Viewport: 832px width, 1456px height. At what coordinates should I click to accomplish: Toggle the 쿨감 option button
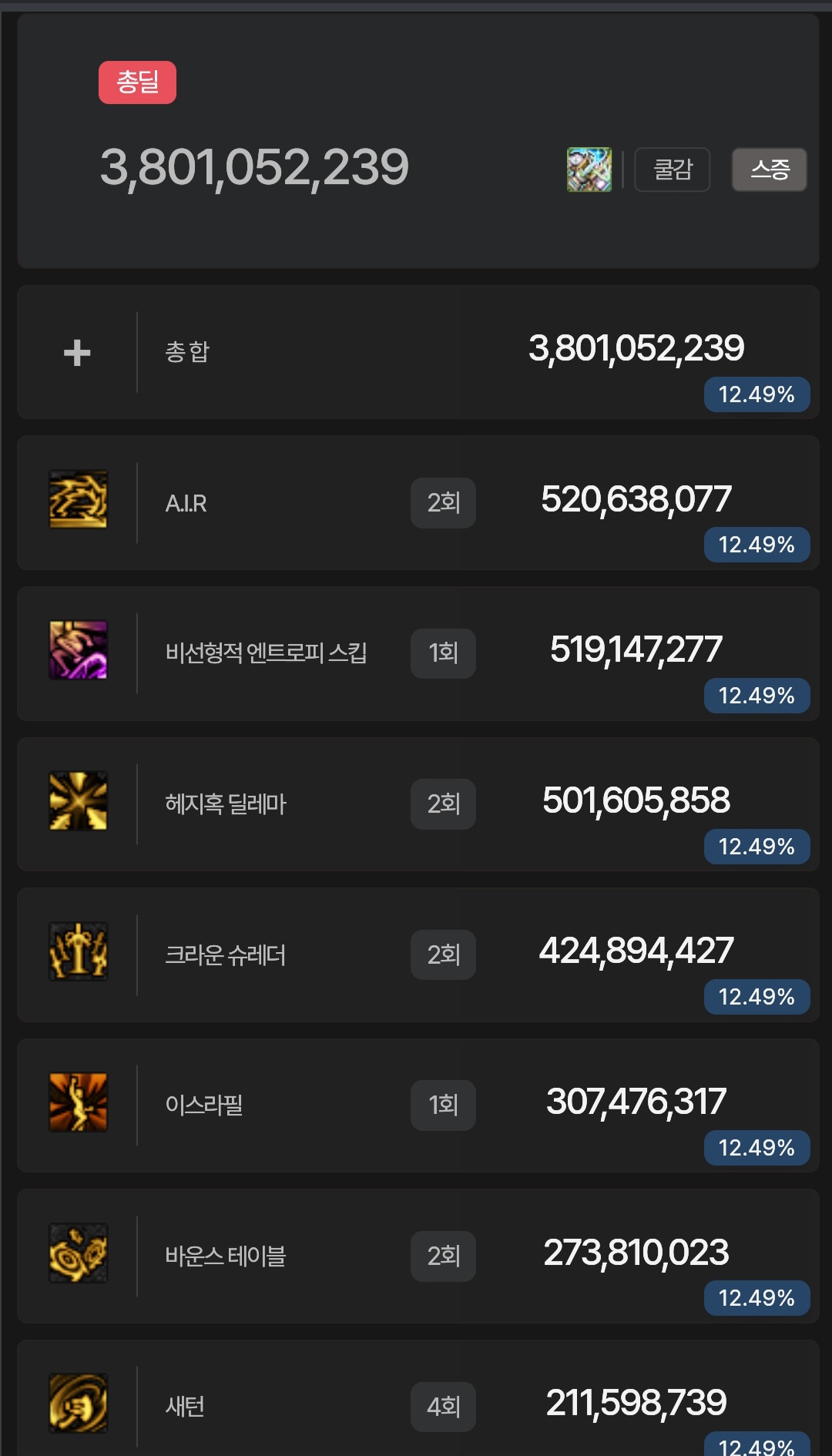pos(672,169)
